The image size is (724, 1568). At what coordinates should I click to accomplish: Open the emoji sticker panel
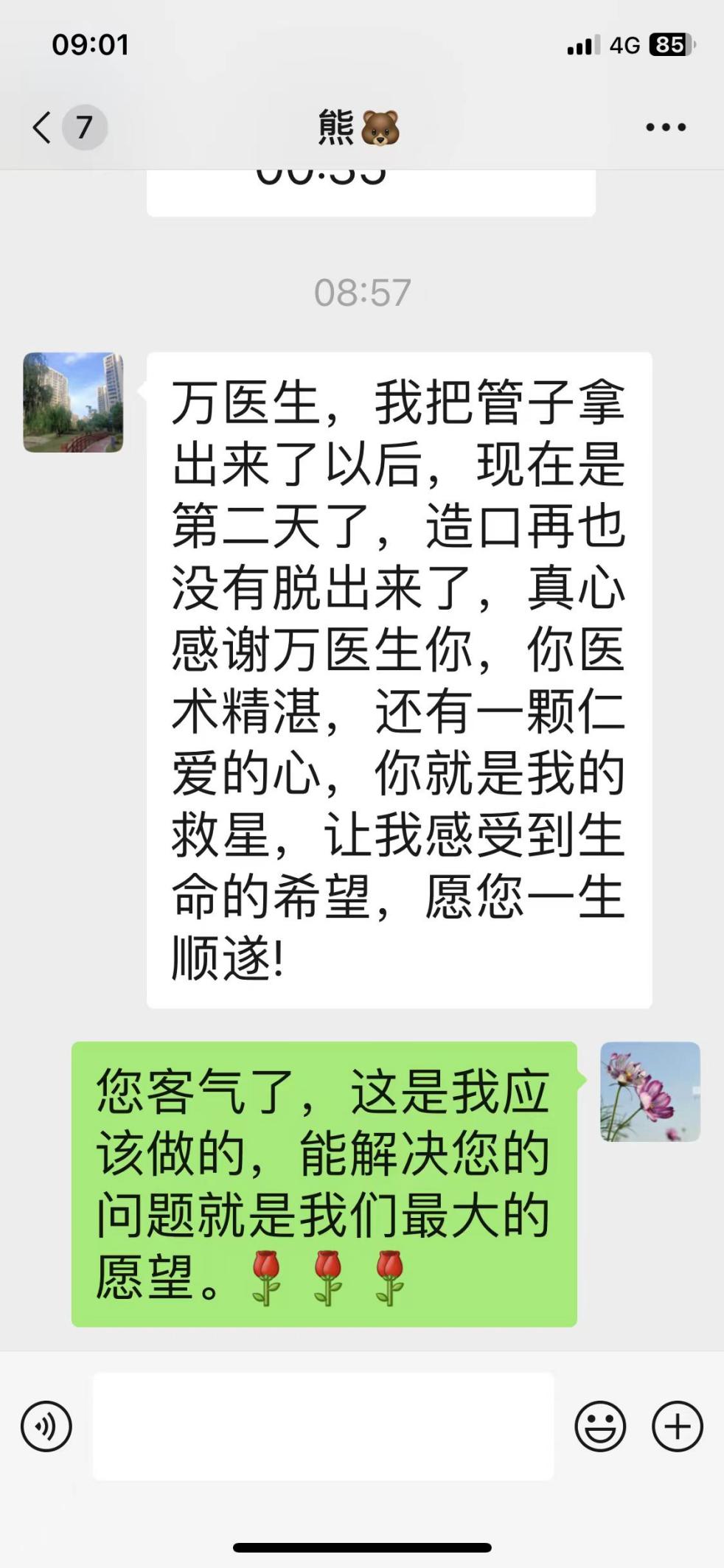coord(600,1426)
